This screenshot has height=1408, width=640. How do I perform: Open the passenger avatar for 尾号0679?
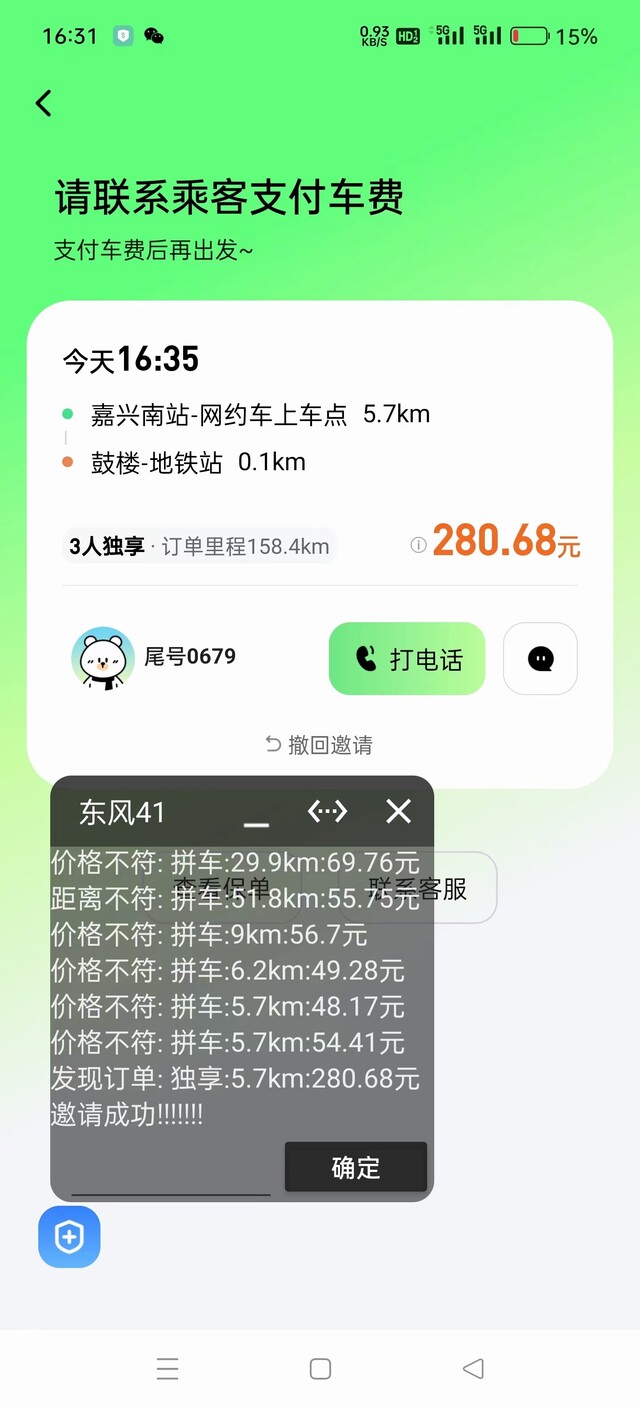pyautogui.click(x=103, y=658)
